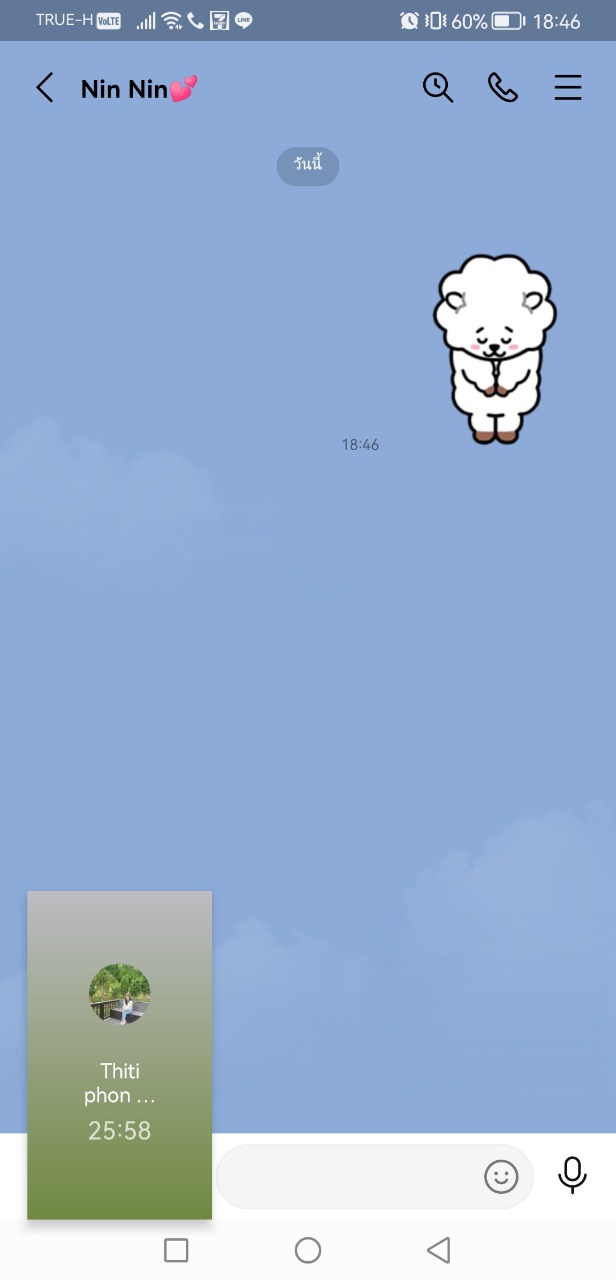Open the chat menu
The image size is (616, 1280).
coord(567,88)
